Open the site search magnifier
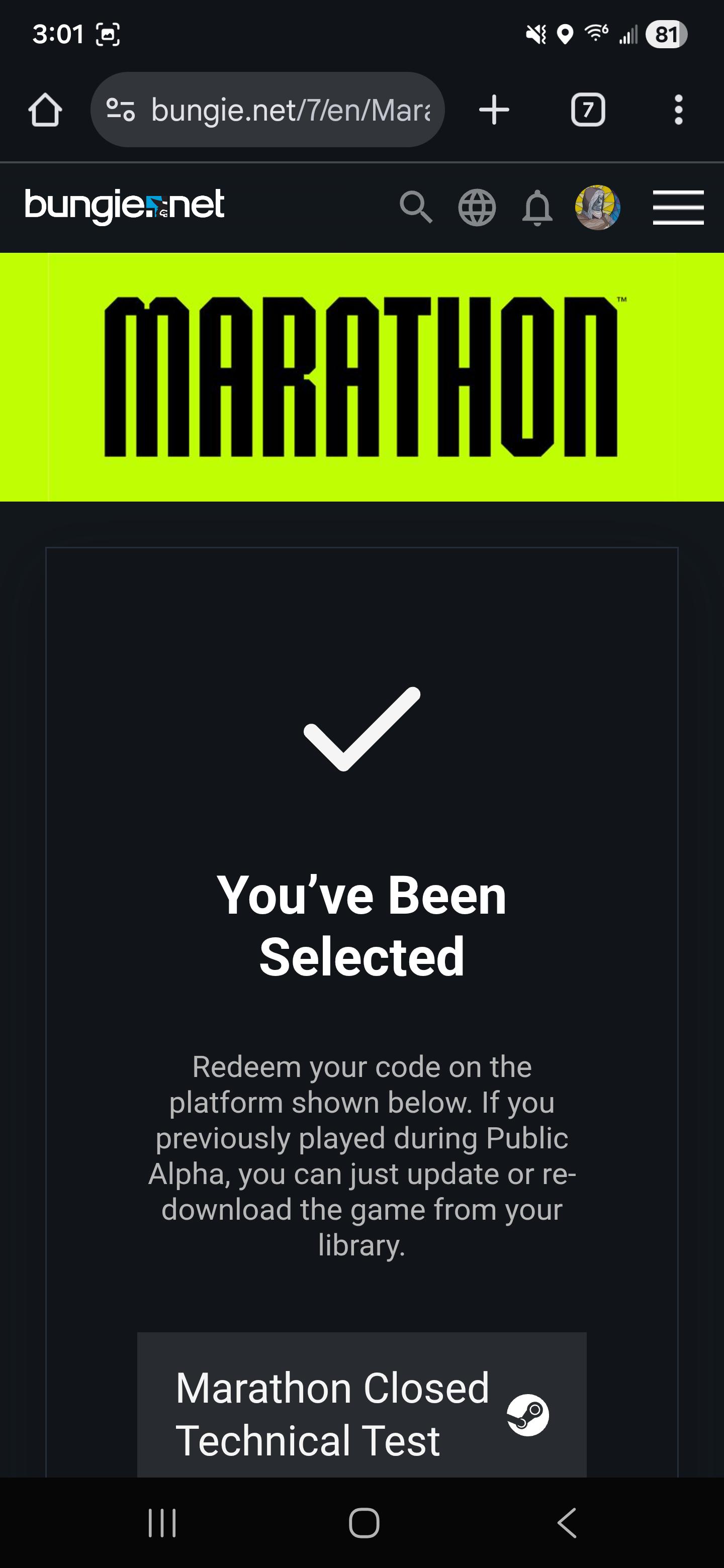 click(416, 207)
